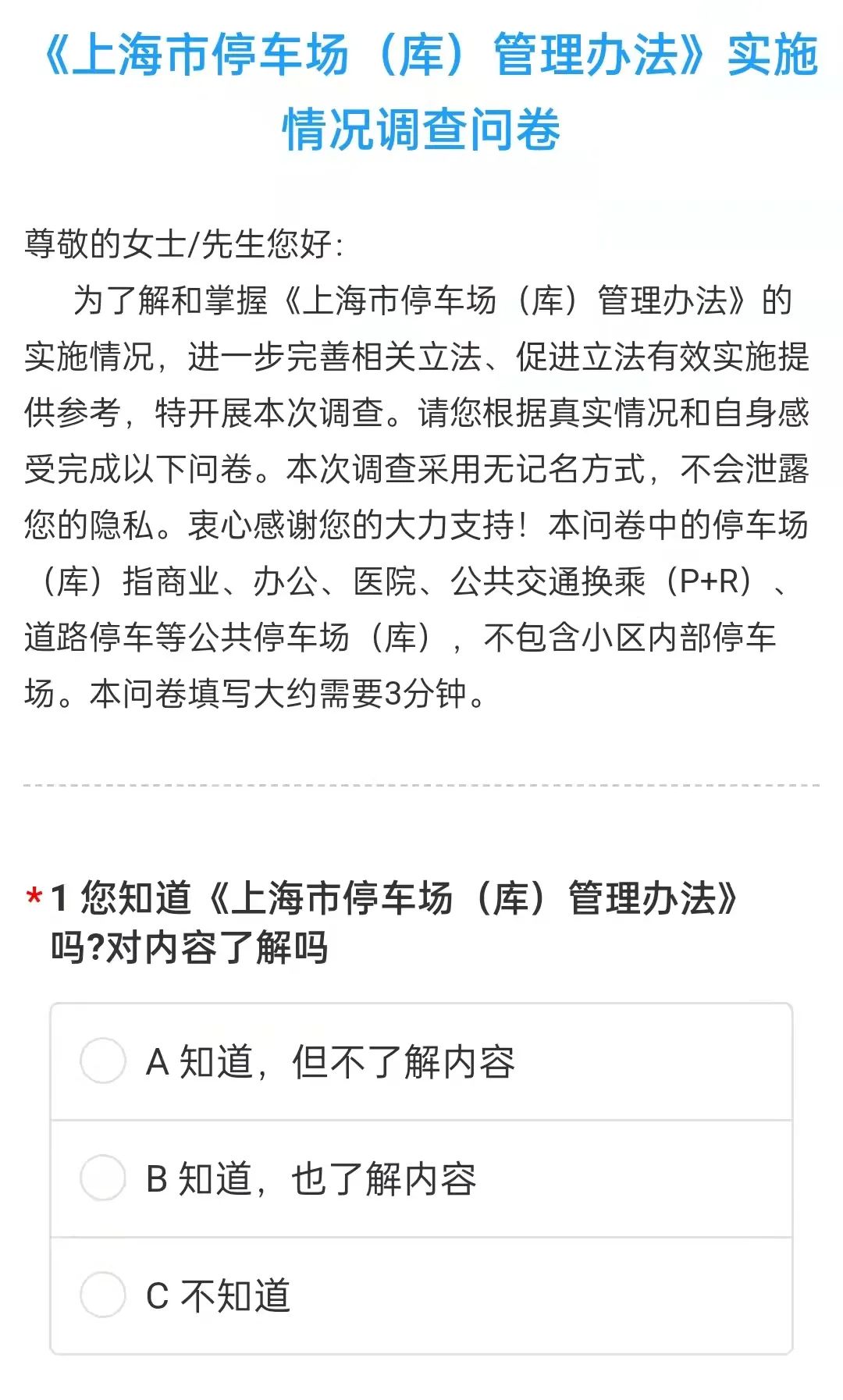Choose option B 知道，也了解内容
The height and width of the screenshot is (1400, 843).
point(103,1178)
